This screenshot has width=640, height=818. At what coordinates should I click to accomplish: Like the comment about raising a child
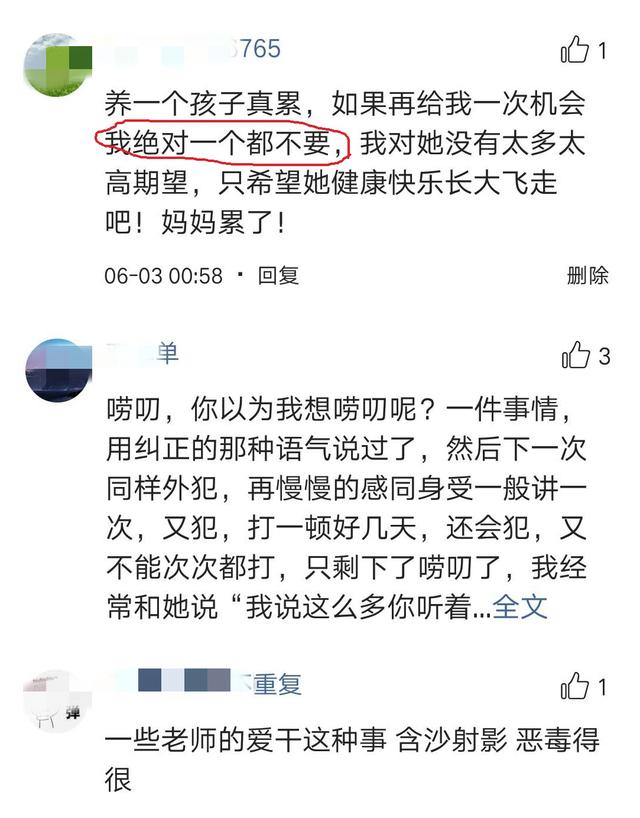[576, 50]
